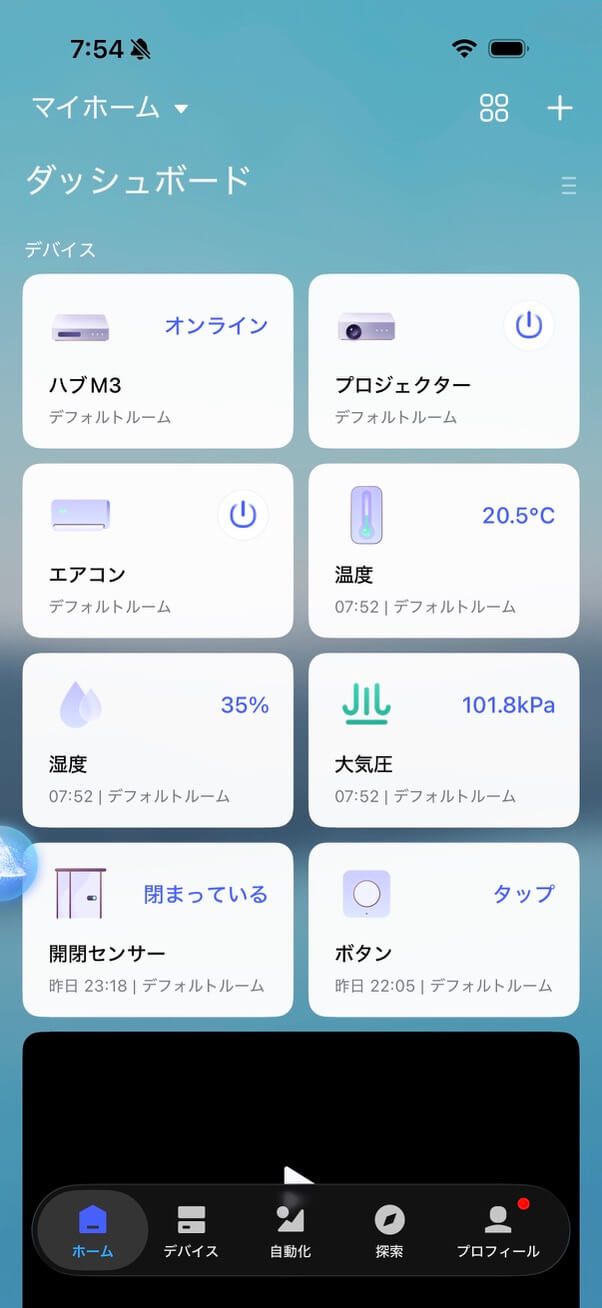Switch to the 自動化 tab
This screenshot has height=1308, width=602.
(x=290, y=1230)
